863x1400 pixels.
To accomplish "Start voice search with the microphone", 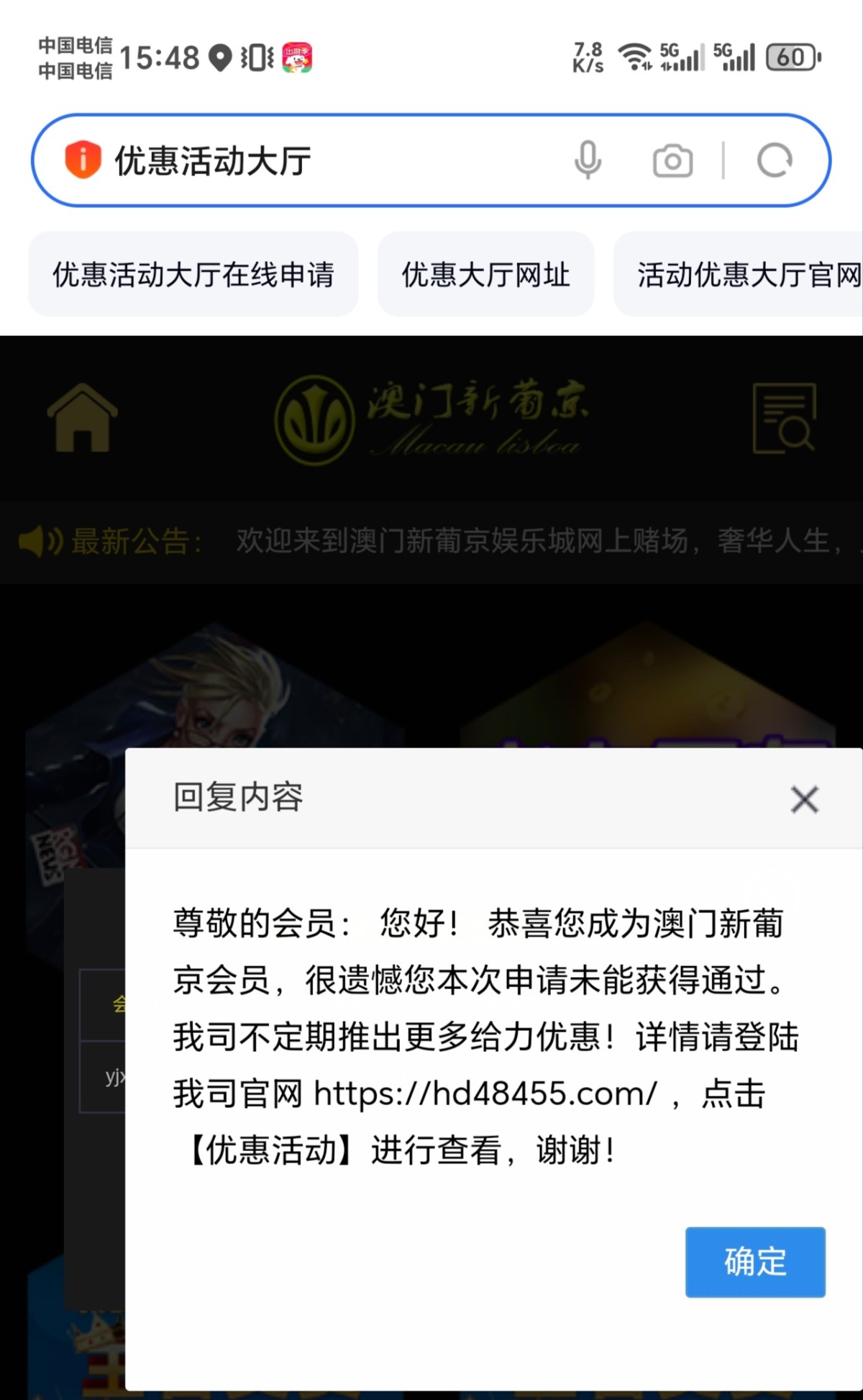I will tap(588, 160).
